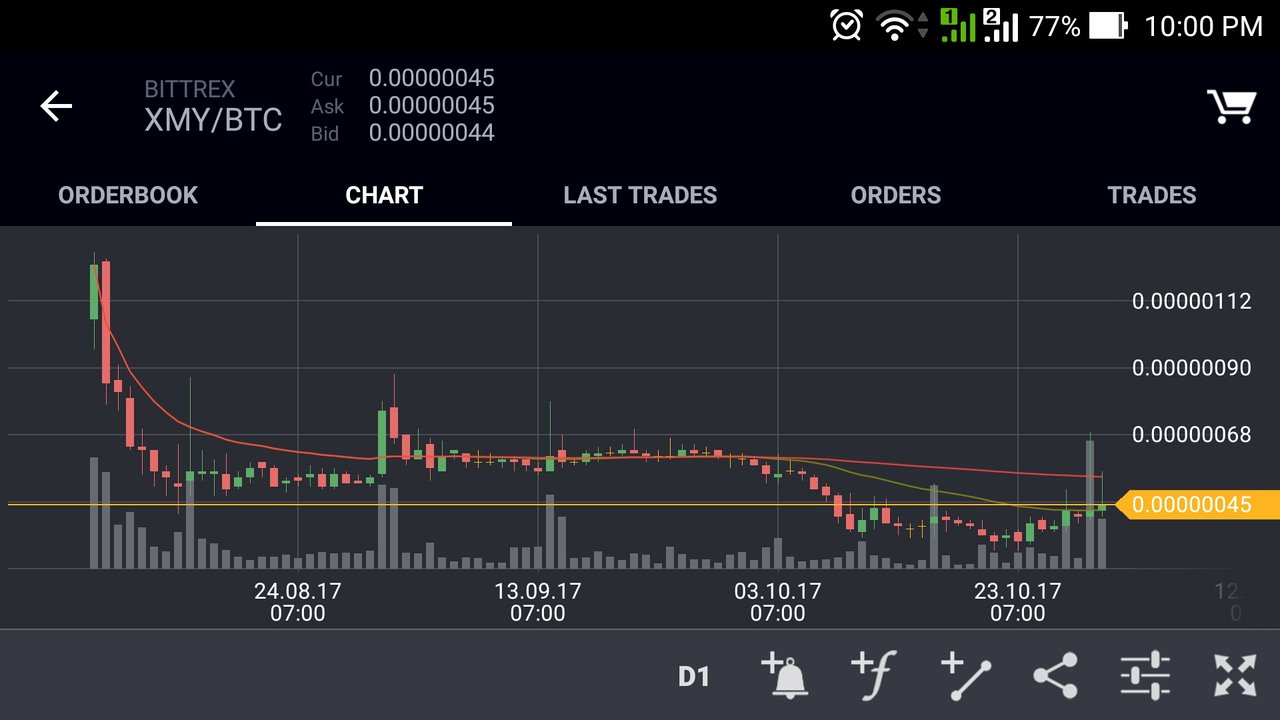Image resolution: width=1280 pixels, height=720 pixels.
Task: Go back with the arrow icon
Action: [56, 106]
